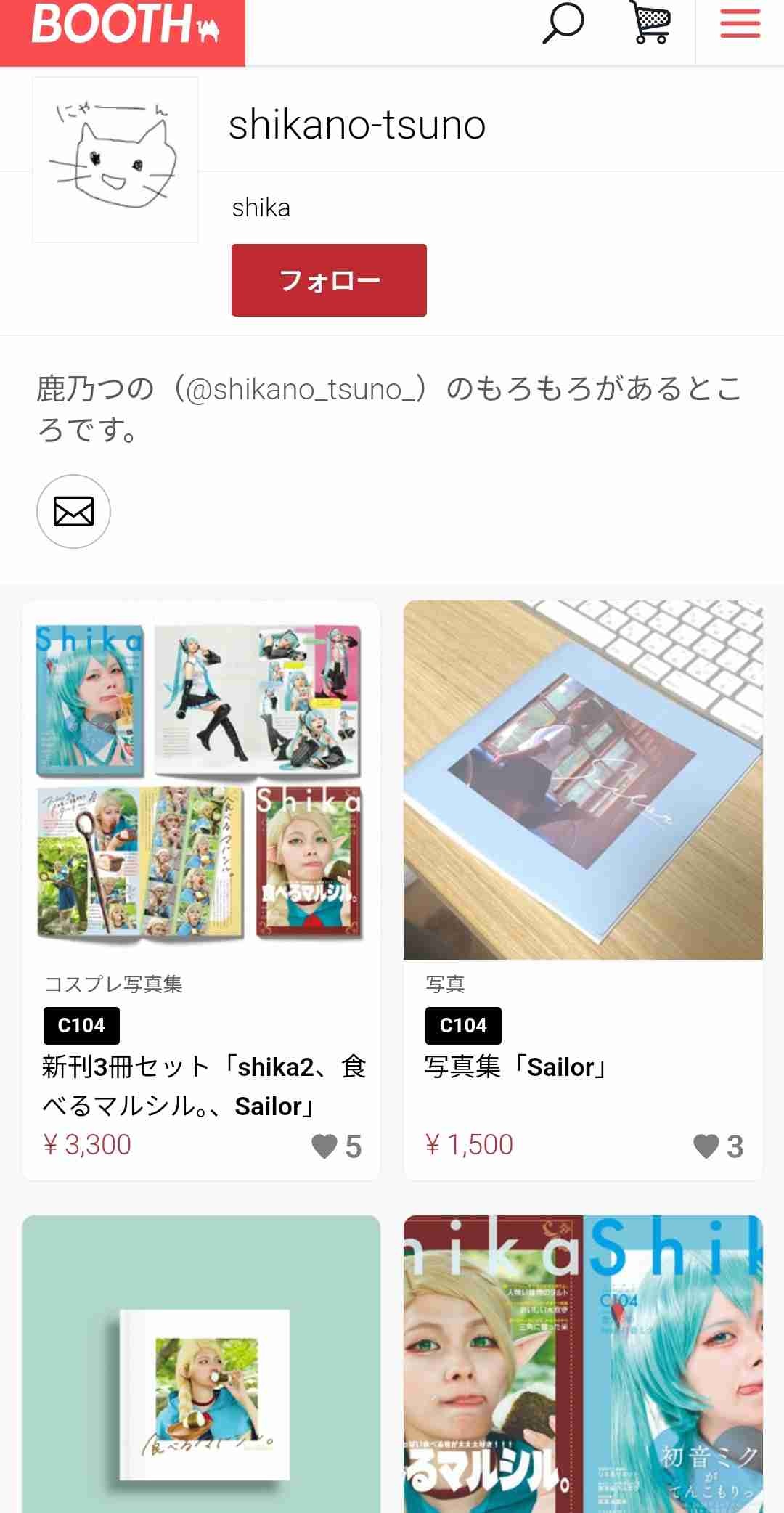Follow the shikano-tsuno shop
This screenshot has width=784, height=1513.
tap(329, 280)
